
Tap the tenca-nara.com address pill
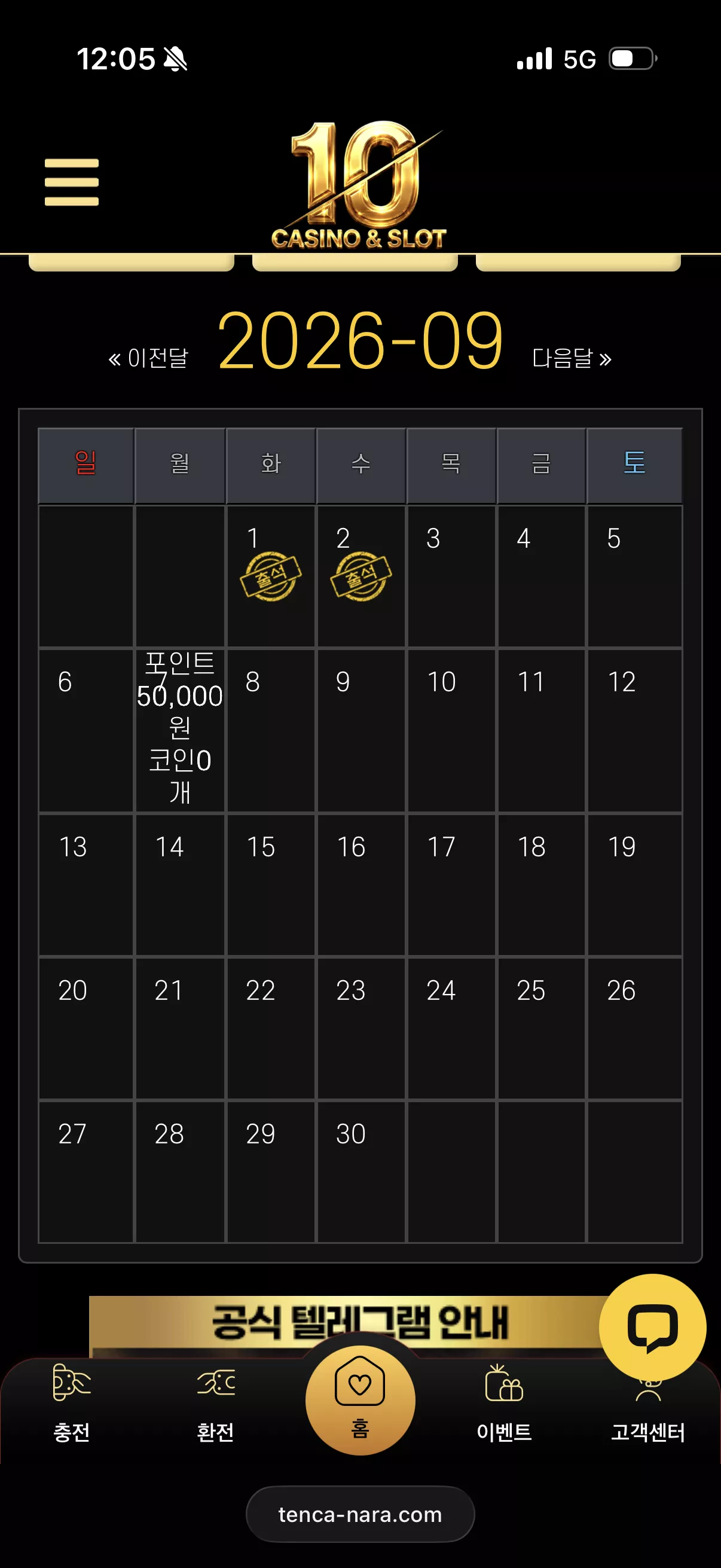coord(360,1514)
